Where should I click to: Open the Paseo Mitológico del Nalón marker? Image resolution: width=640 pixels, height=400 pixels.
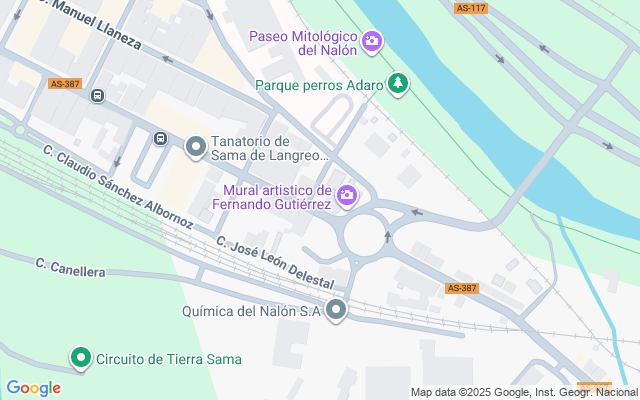(373, 41)
